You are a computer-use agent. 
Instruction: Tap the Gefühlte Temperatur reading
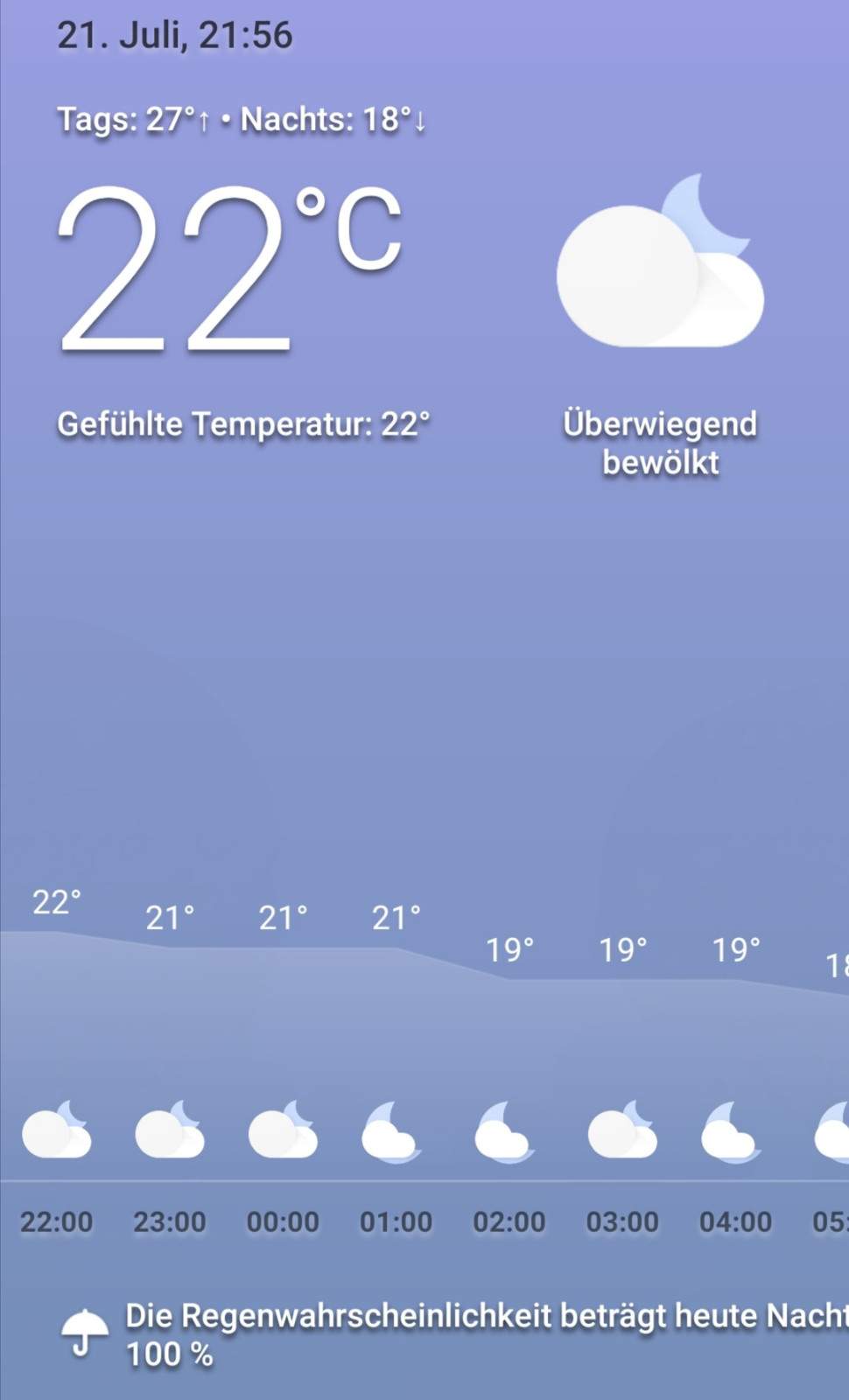[243, 424]
